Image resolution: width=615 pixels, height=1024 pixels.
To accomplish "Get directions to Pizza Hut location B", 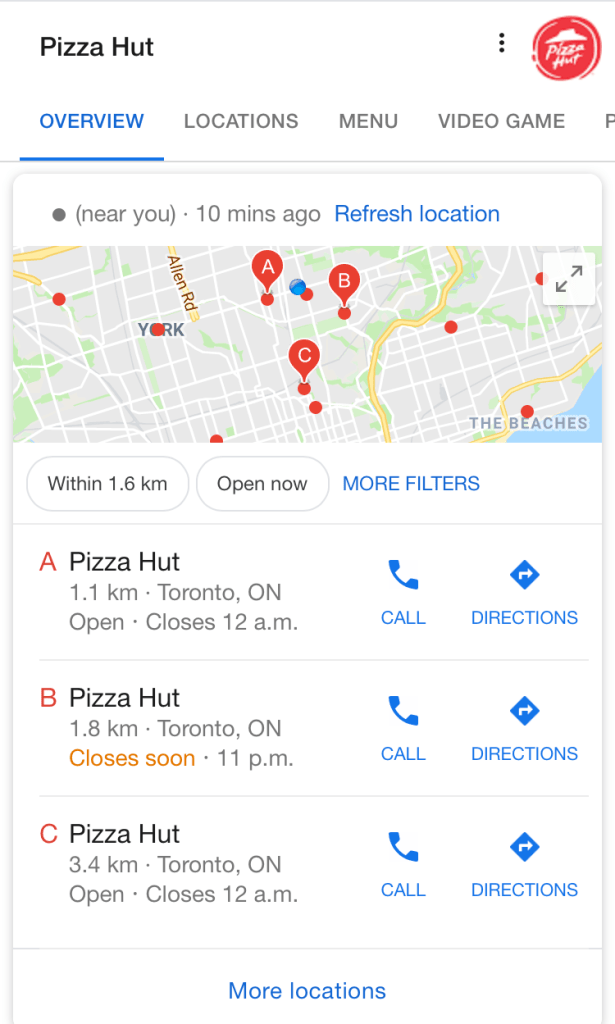I will click(x=524, y=727).
